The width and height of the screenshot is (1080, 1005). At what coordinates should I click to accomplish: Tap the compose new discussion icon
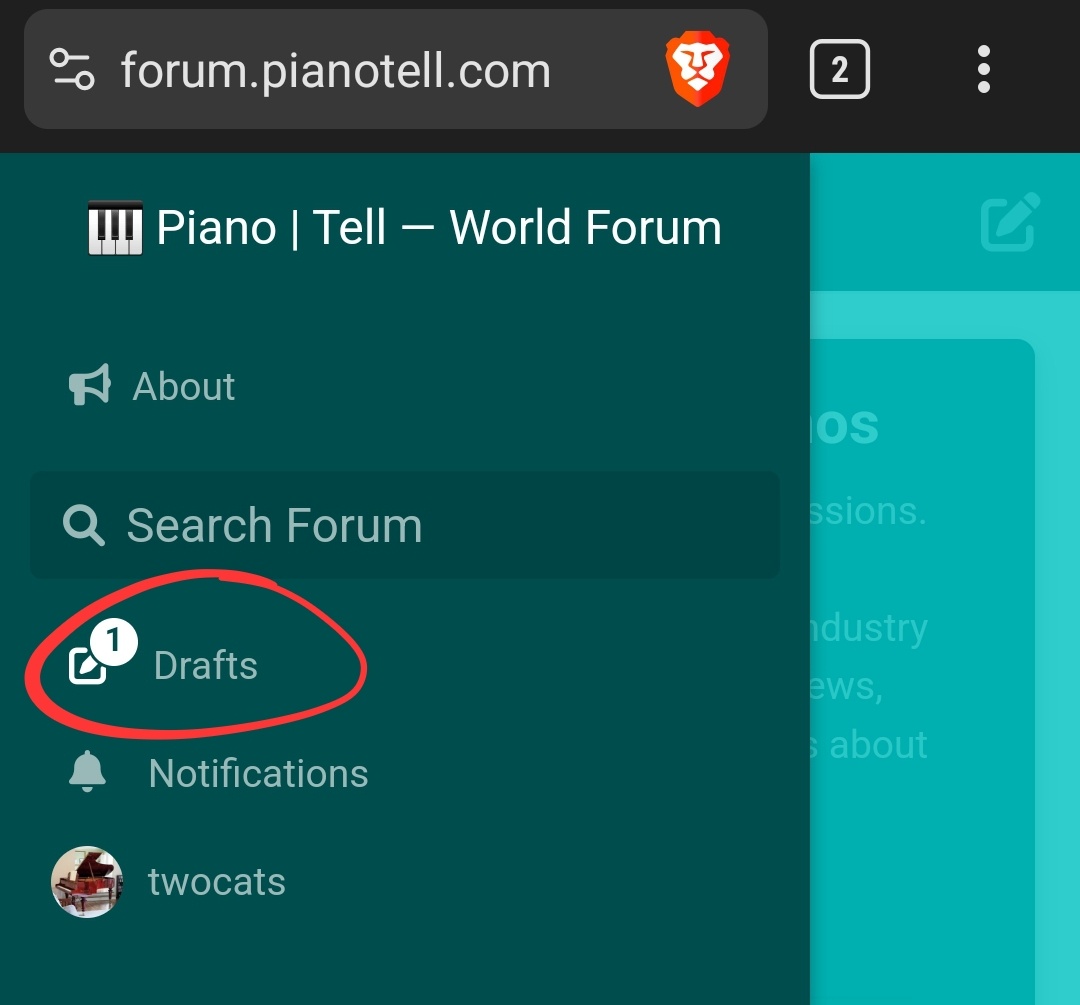click(x=1009, y=223)
